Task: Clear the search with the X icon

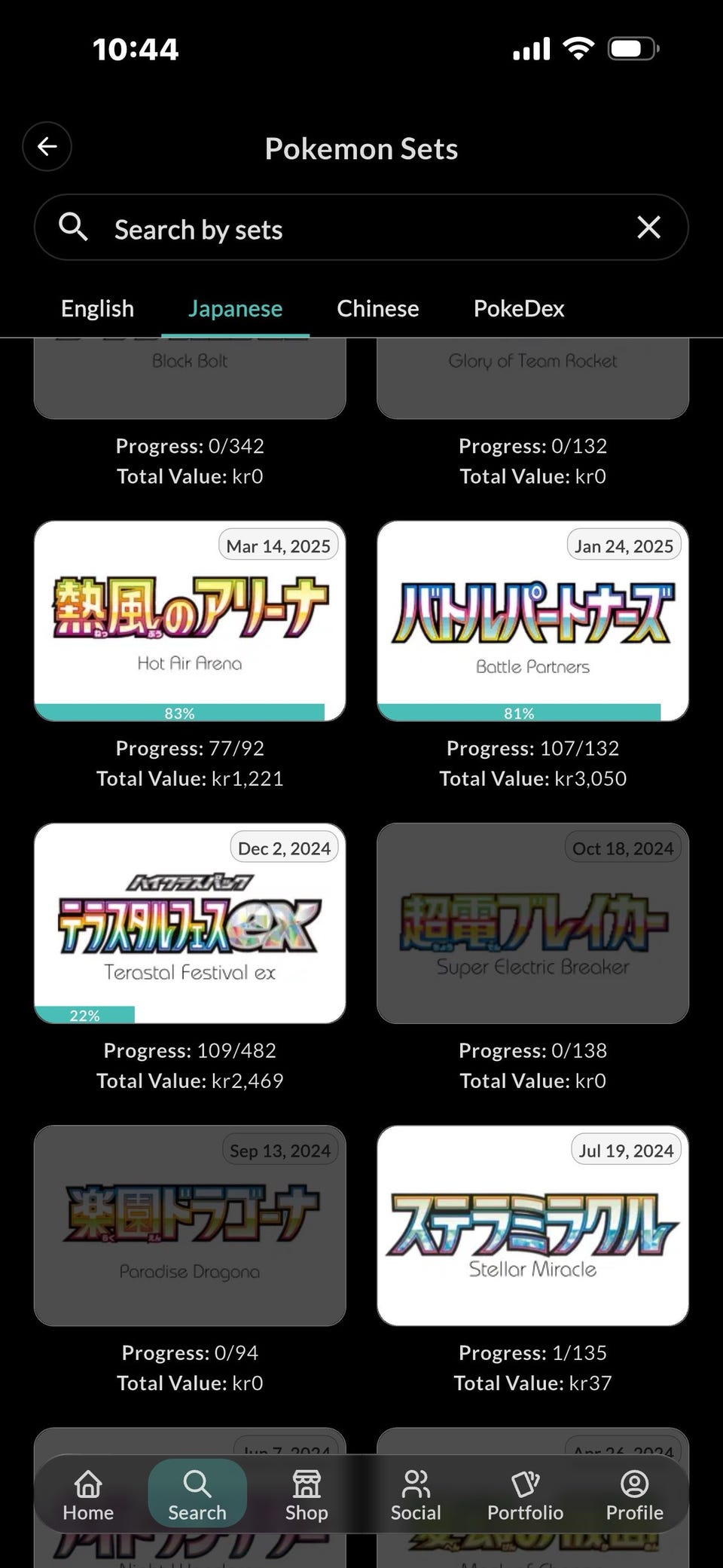Action: click(648, 228)
